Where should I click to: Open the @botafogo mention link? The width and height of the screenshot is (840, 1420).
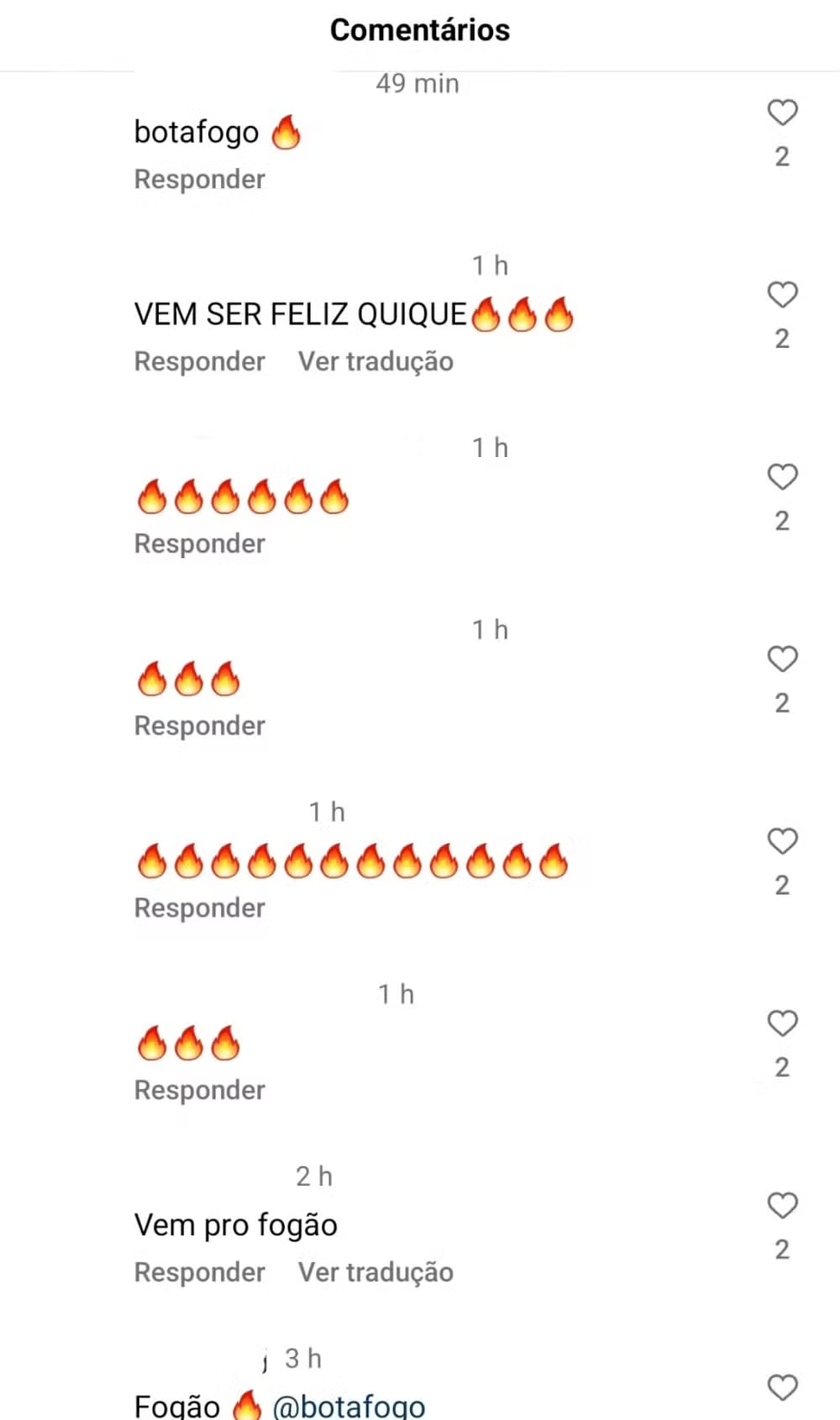349,1405
